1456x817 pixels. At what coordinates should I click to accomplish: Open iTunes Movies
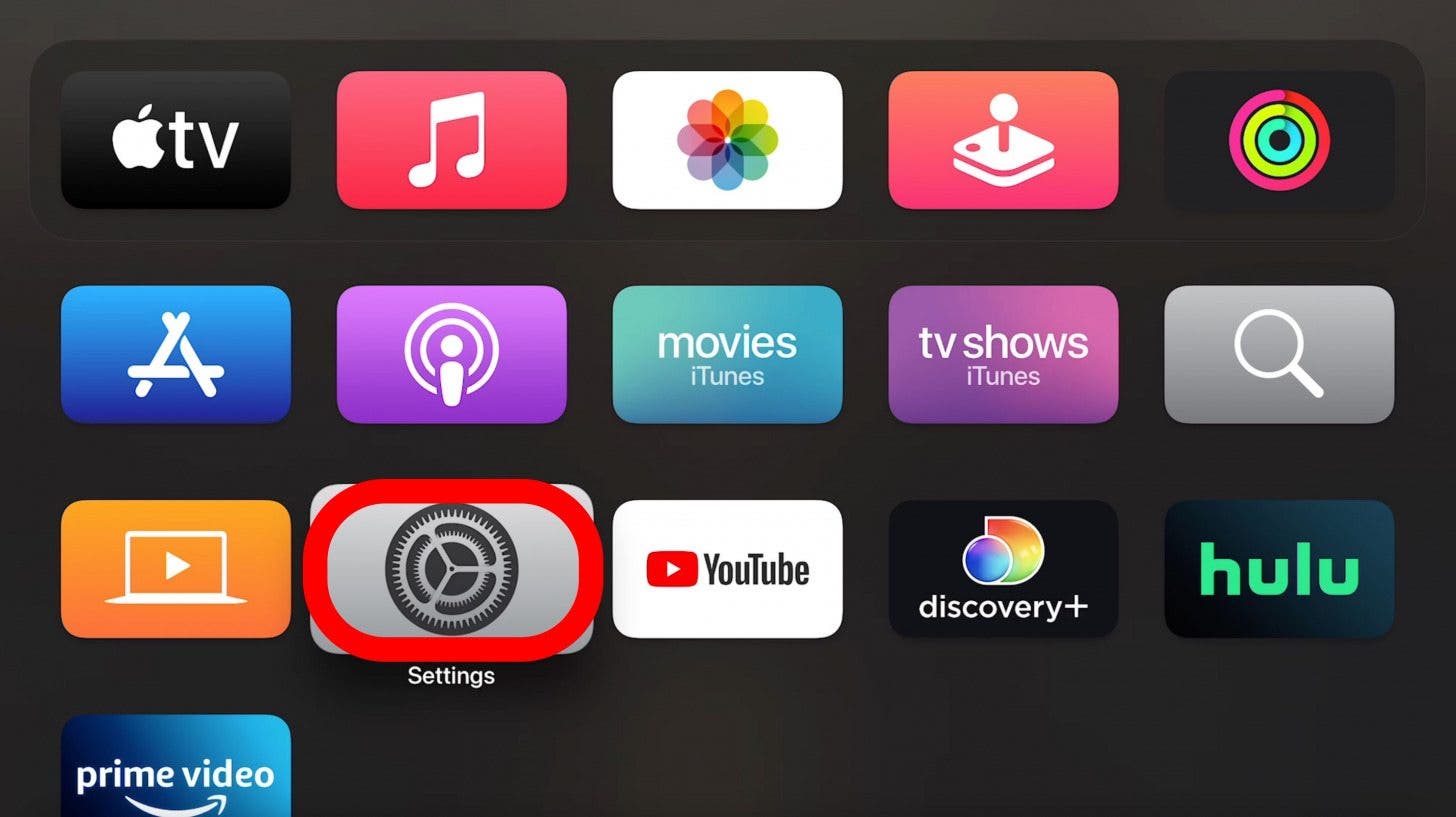click(x=727, y=354)
